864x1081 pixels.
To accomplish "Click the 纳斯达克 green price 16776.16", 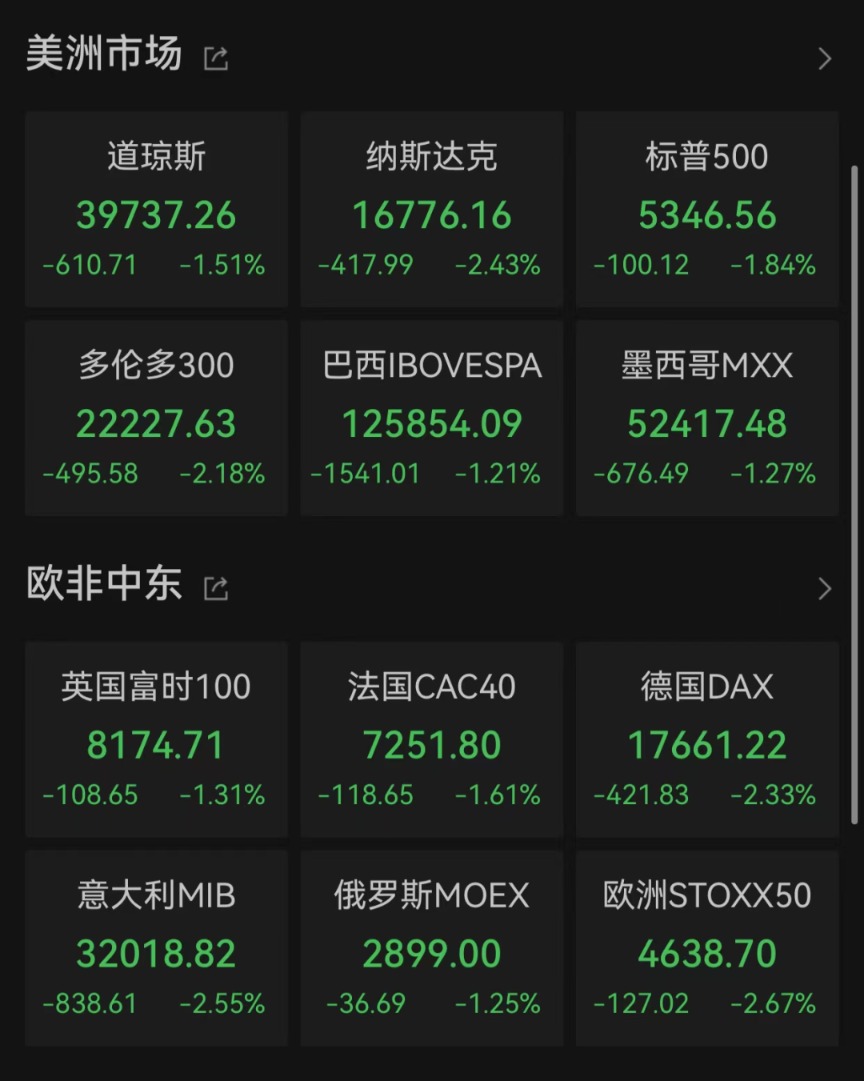I will (x=431, y=215).
